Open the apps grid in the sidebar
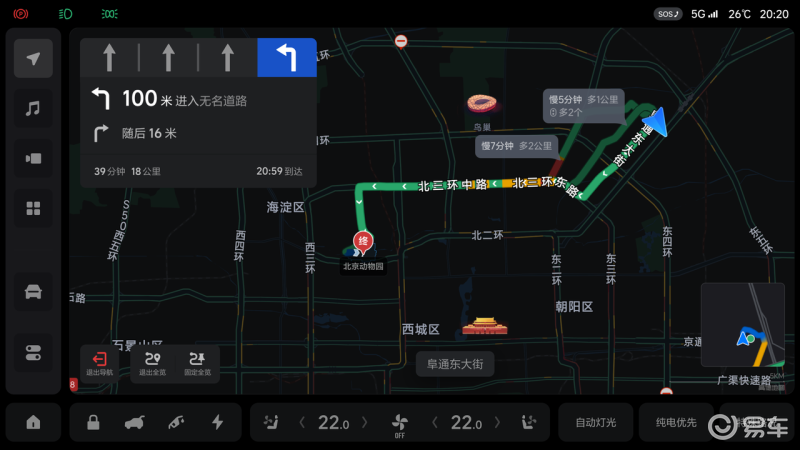This screenshot has height=450, width=800. tap(33, 208)
